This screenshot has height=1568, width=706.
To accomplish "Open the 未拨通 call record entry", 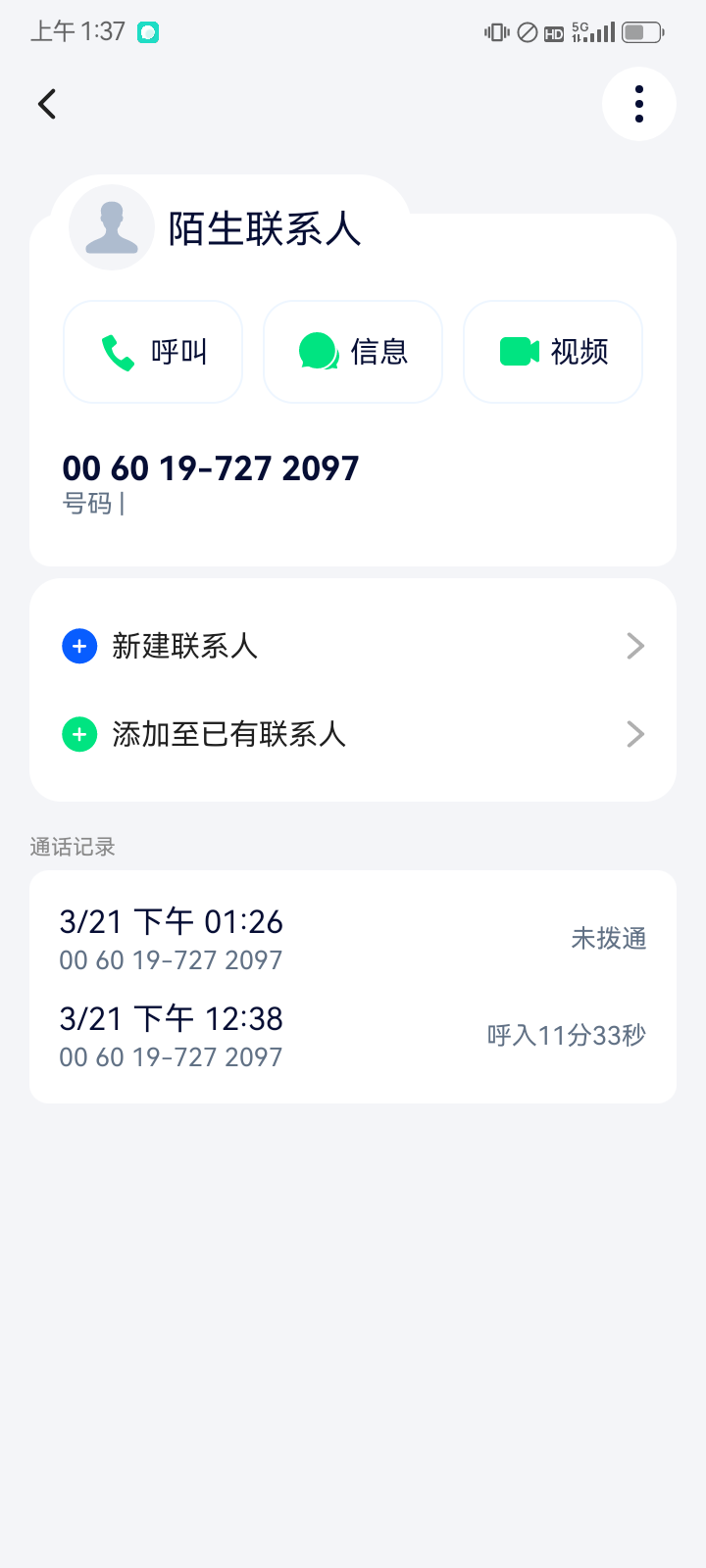I will coord(608,938).
